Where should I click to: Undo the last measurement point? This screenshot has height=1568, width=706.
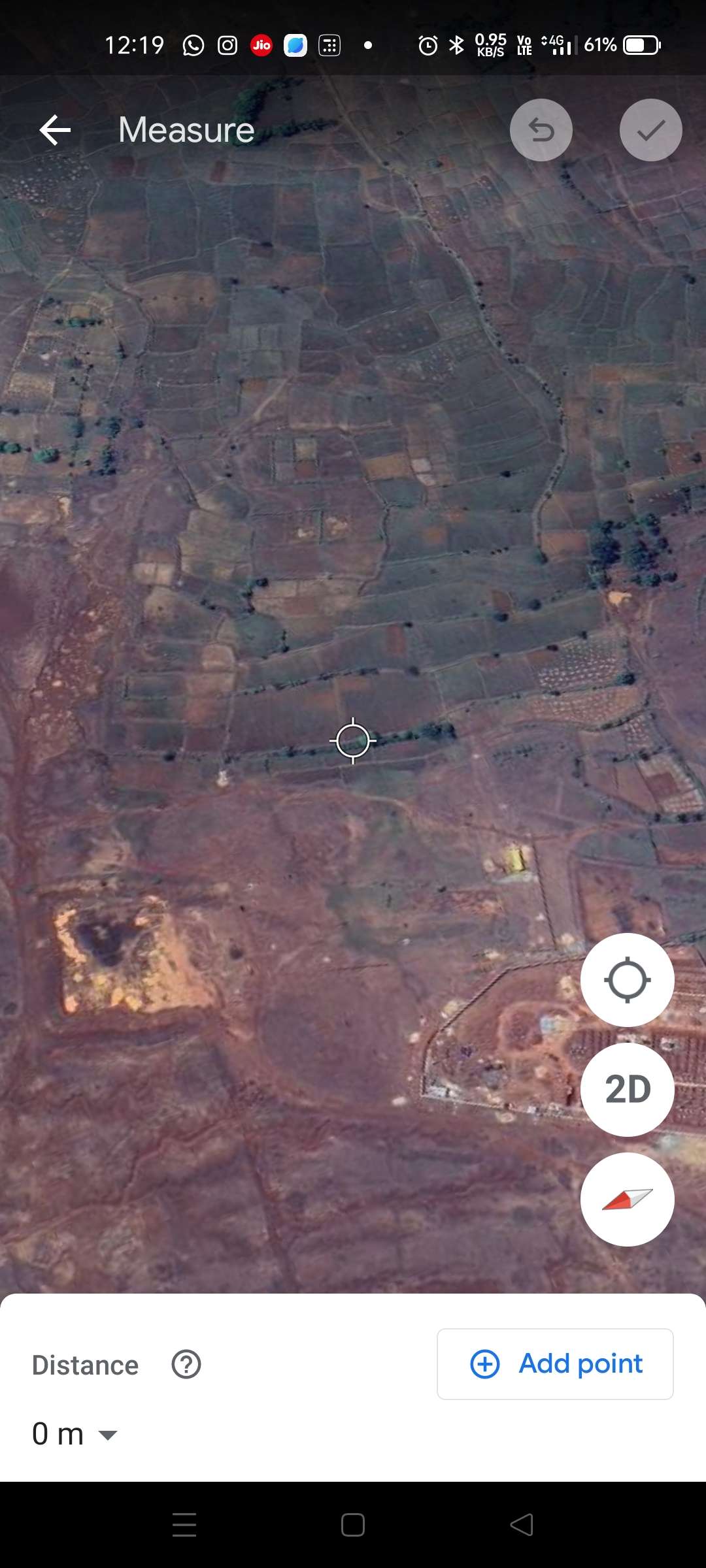(x=541, y=130)
